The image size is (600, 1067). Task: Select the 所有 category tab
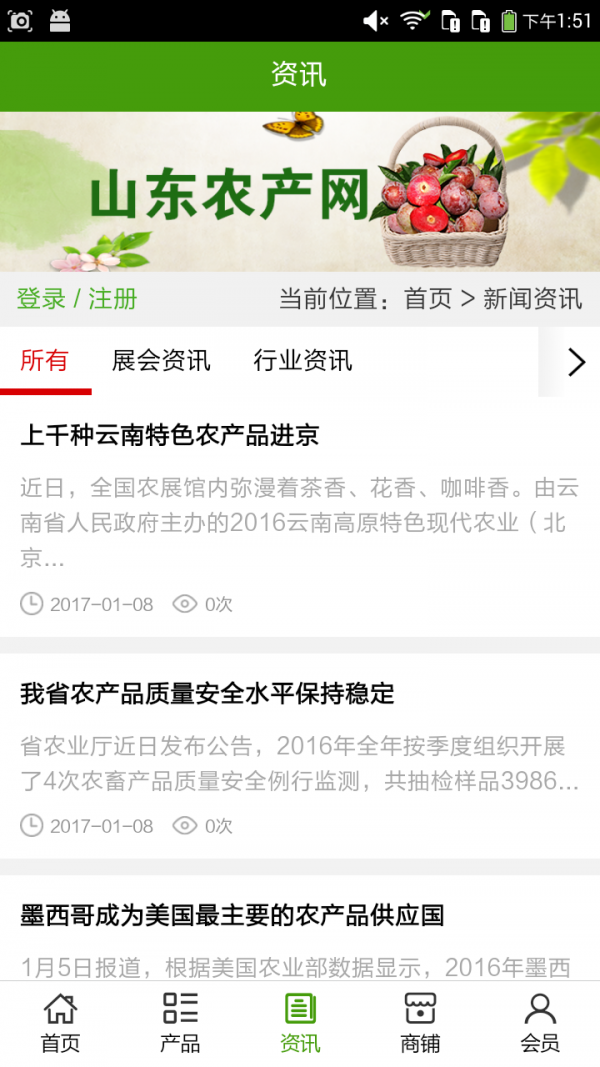tap(45, 361)
